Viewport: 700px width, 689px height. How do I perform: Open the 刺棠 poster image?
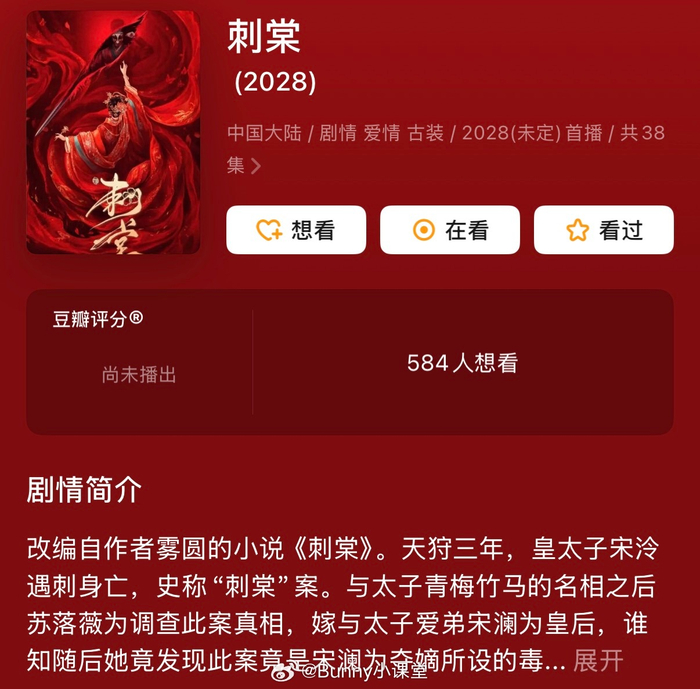coord(113,132)
